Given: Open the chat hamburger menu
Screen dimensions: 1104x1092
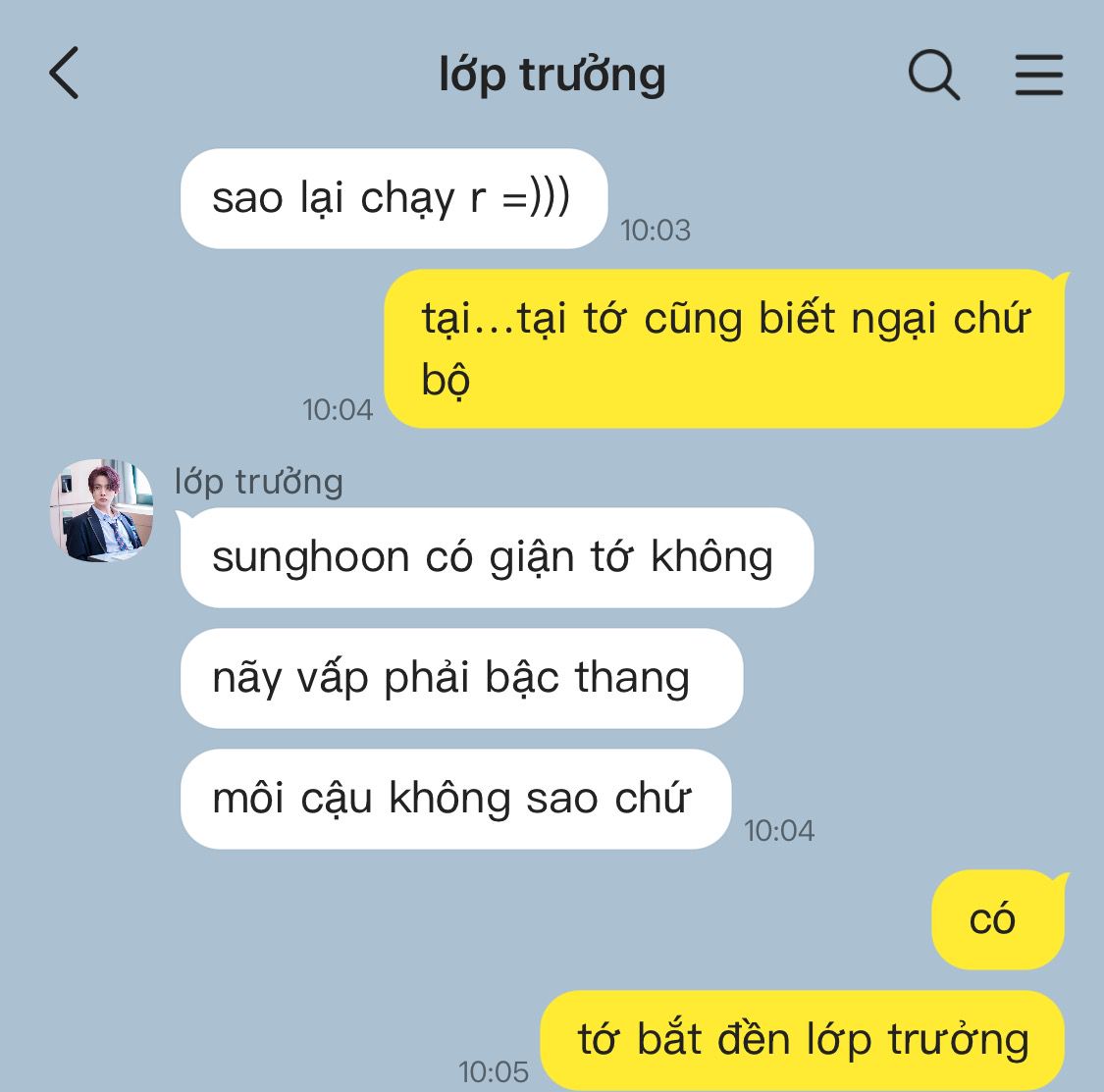Looking at the screenshot, I should [x=1038, y=75].
